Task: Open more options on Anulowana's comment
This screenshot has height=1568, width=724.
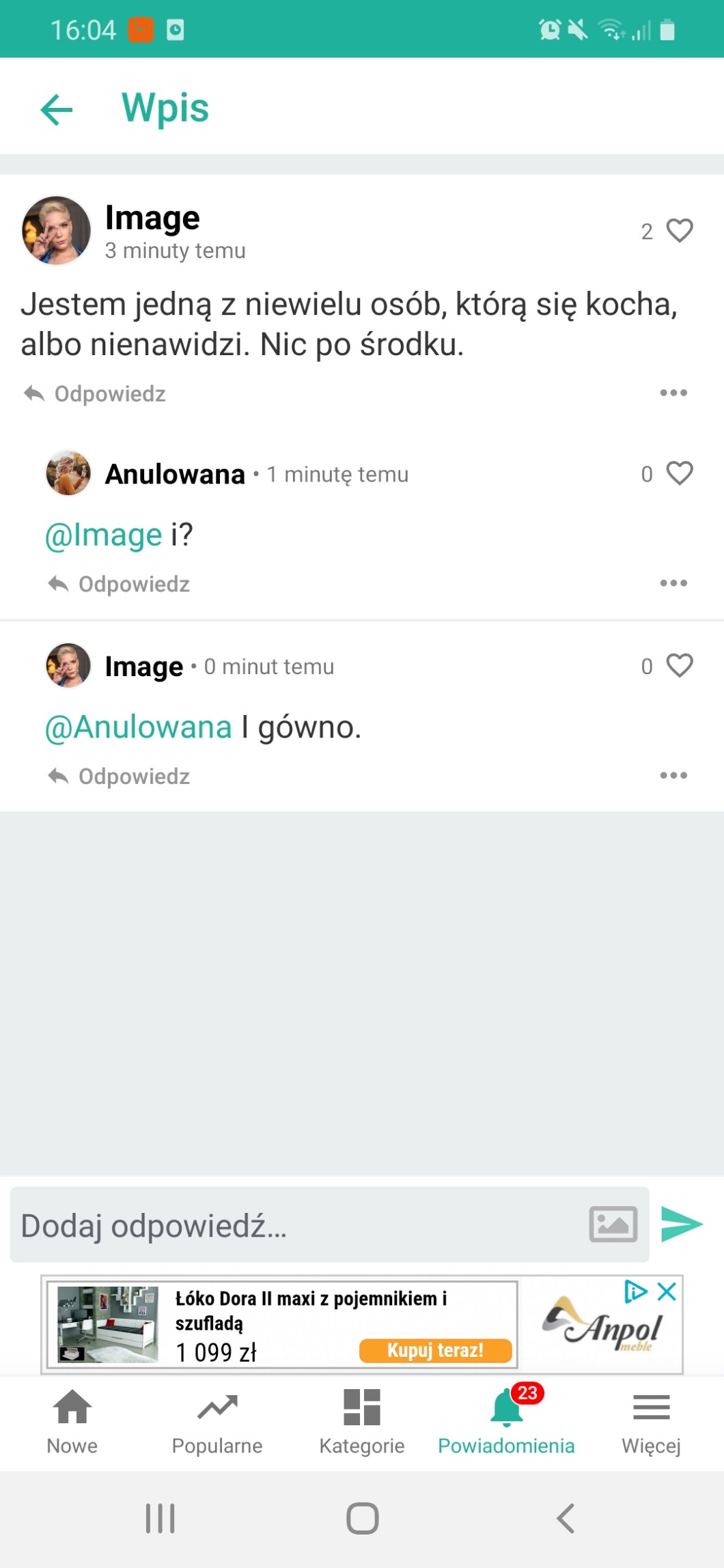Action: coord(673,583)
